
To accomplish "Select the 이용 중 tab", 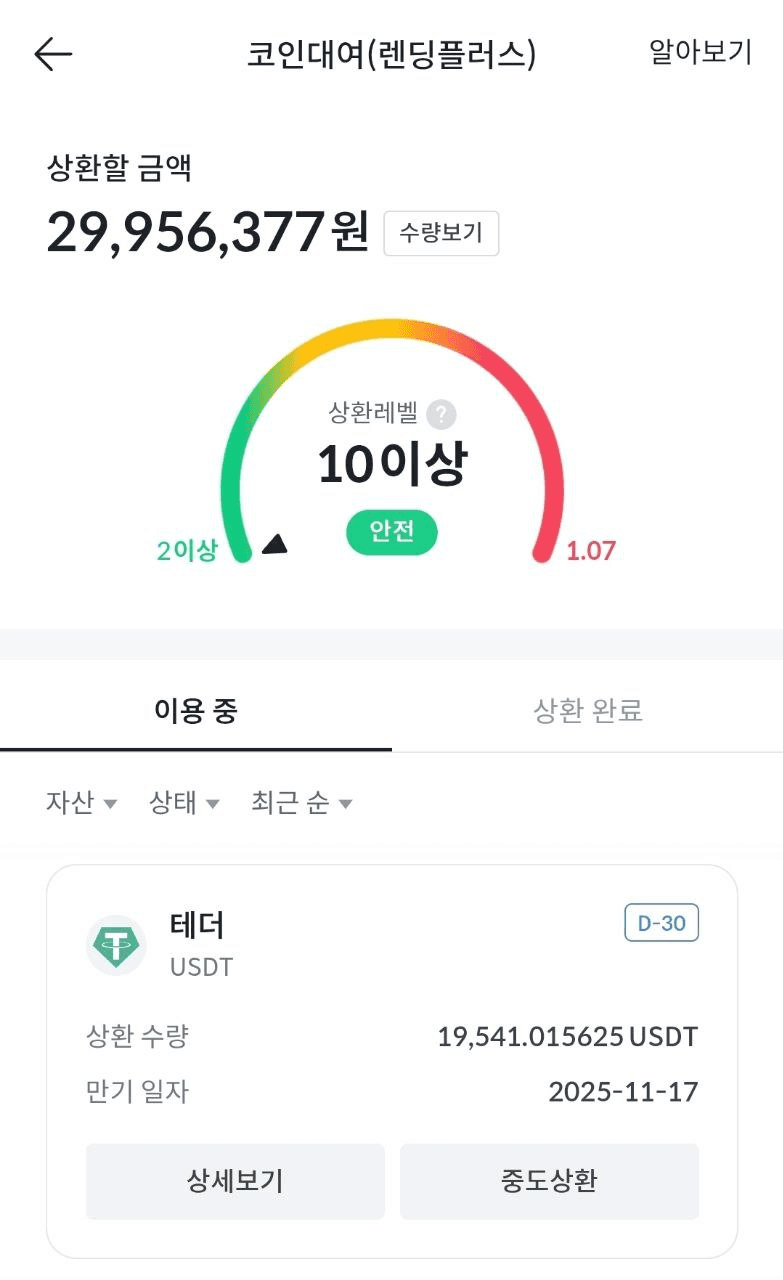I will point(196,711).
